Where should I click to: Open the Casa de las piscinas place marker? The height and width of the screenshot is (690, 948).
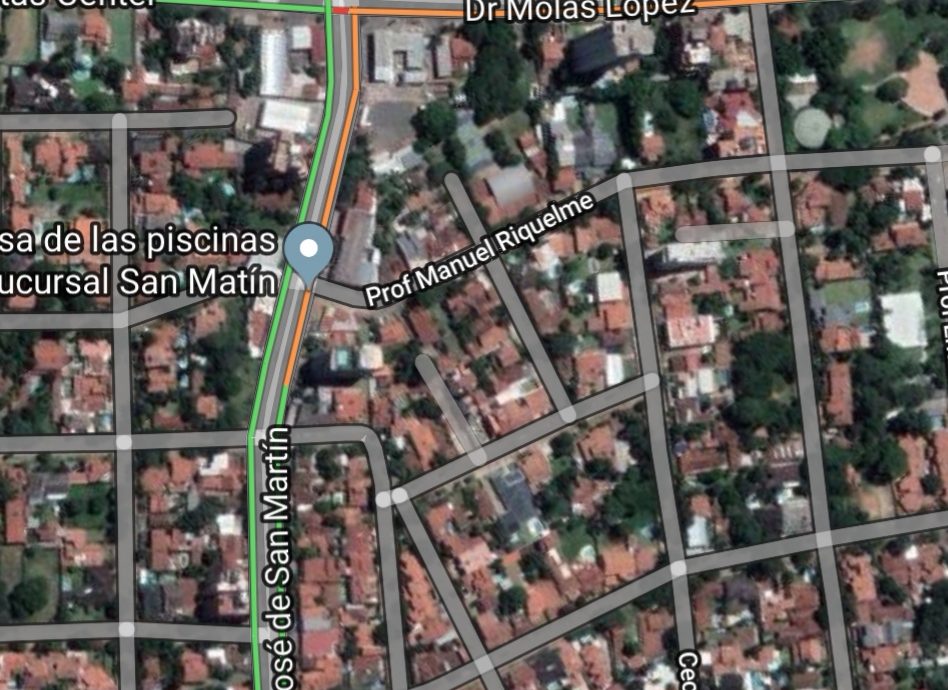click(x=309, y=250)
